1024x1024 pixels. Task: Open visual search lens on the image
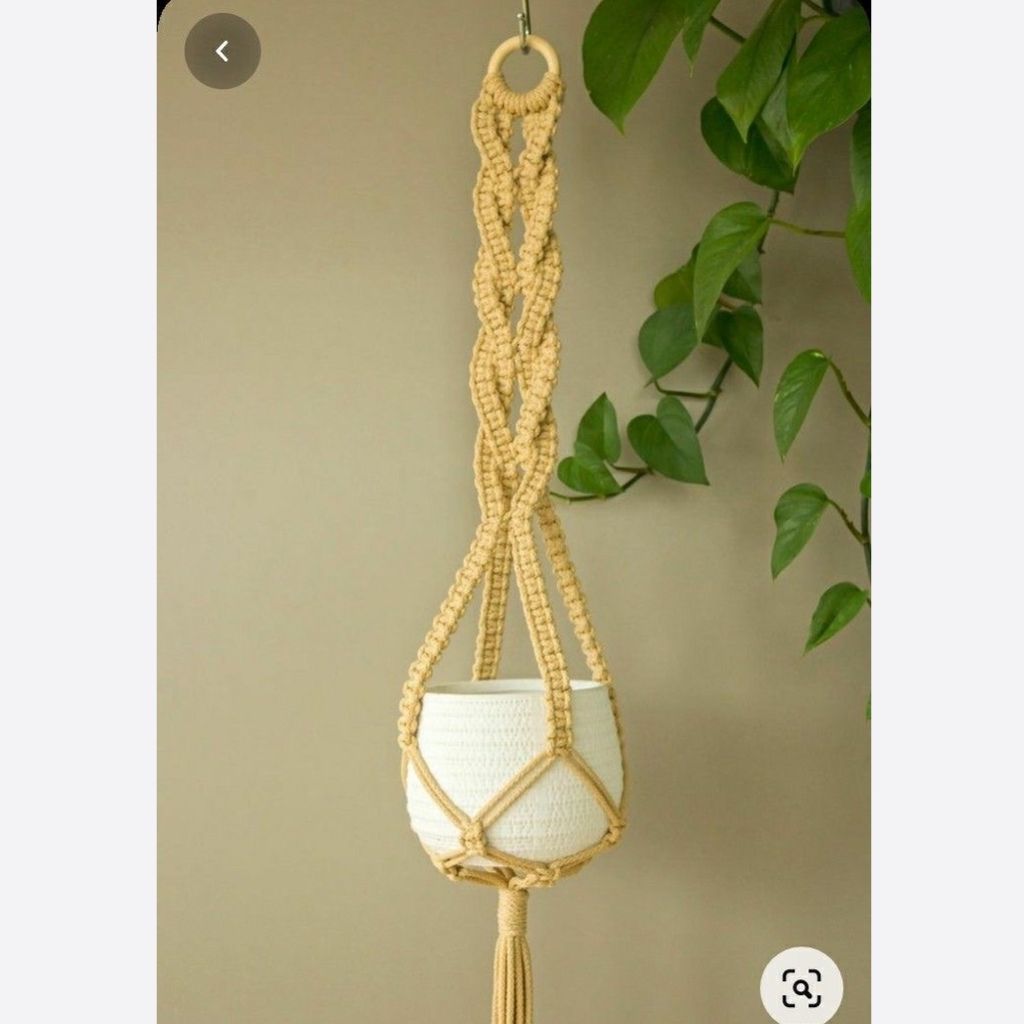click(x=801, y=986)
